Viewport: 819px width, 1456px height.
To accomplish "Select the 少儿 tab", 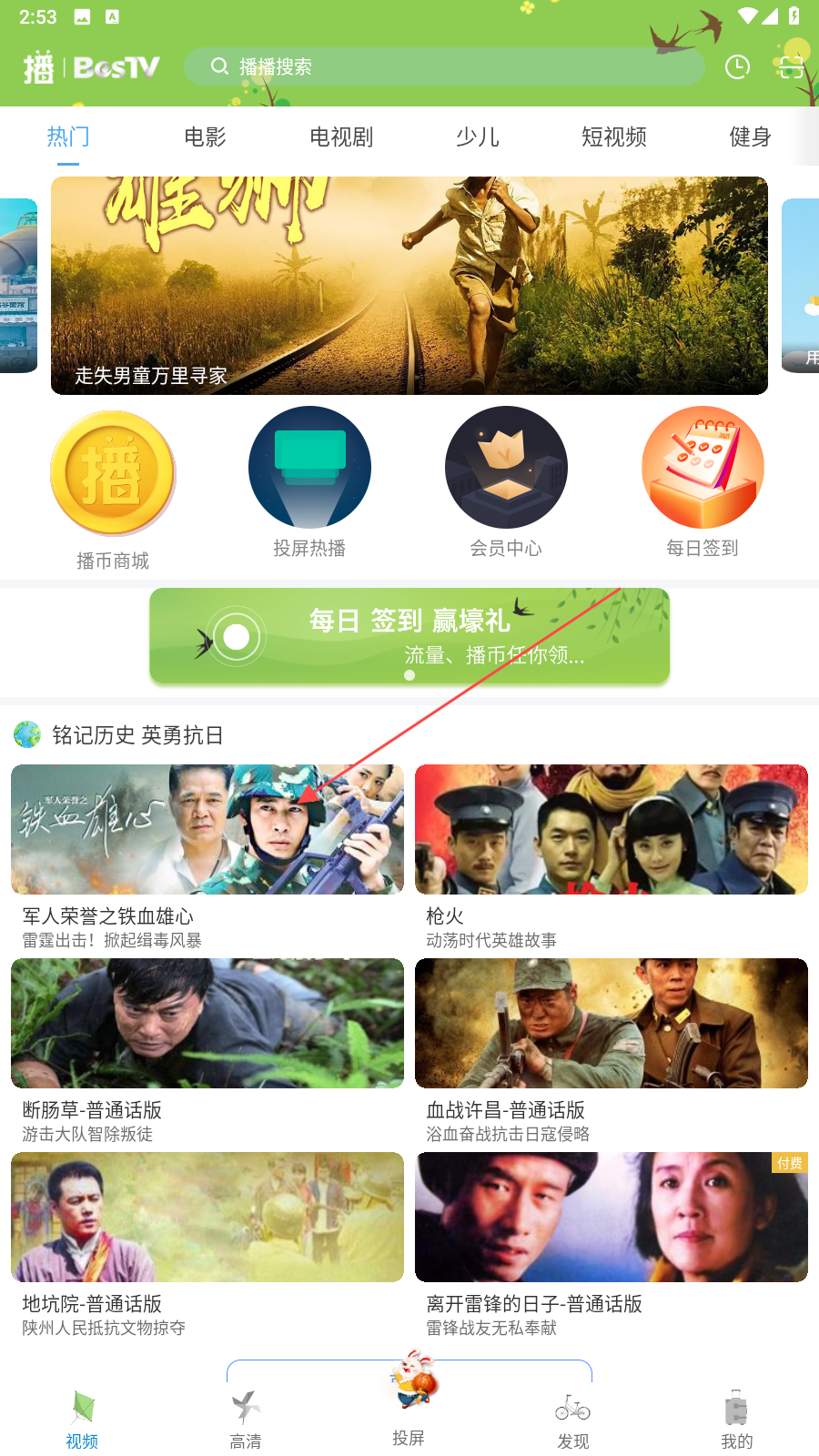I will [x=478, y=137].
